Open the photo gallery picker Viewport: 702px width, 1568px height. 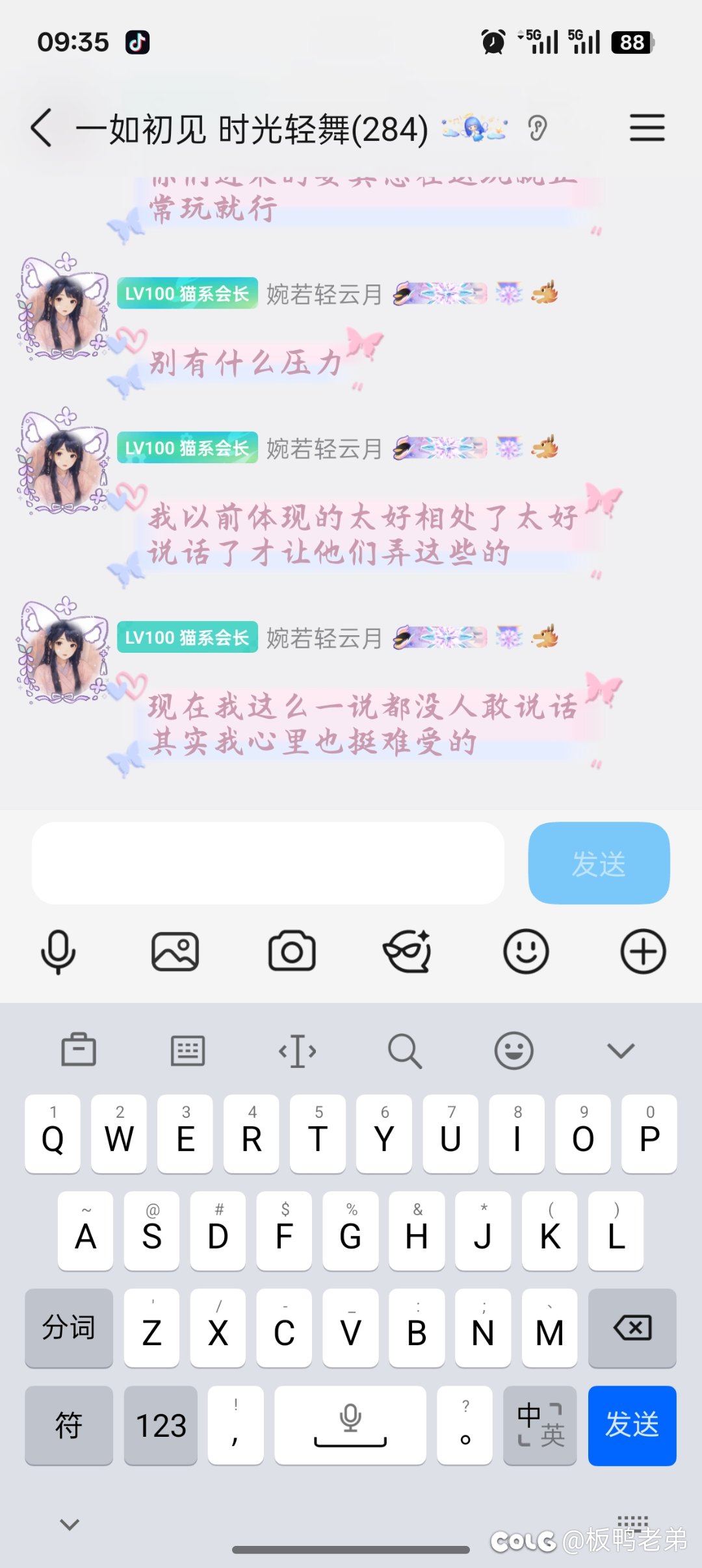click(x=175, y=952)
